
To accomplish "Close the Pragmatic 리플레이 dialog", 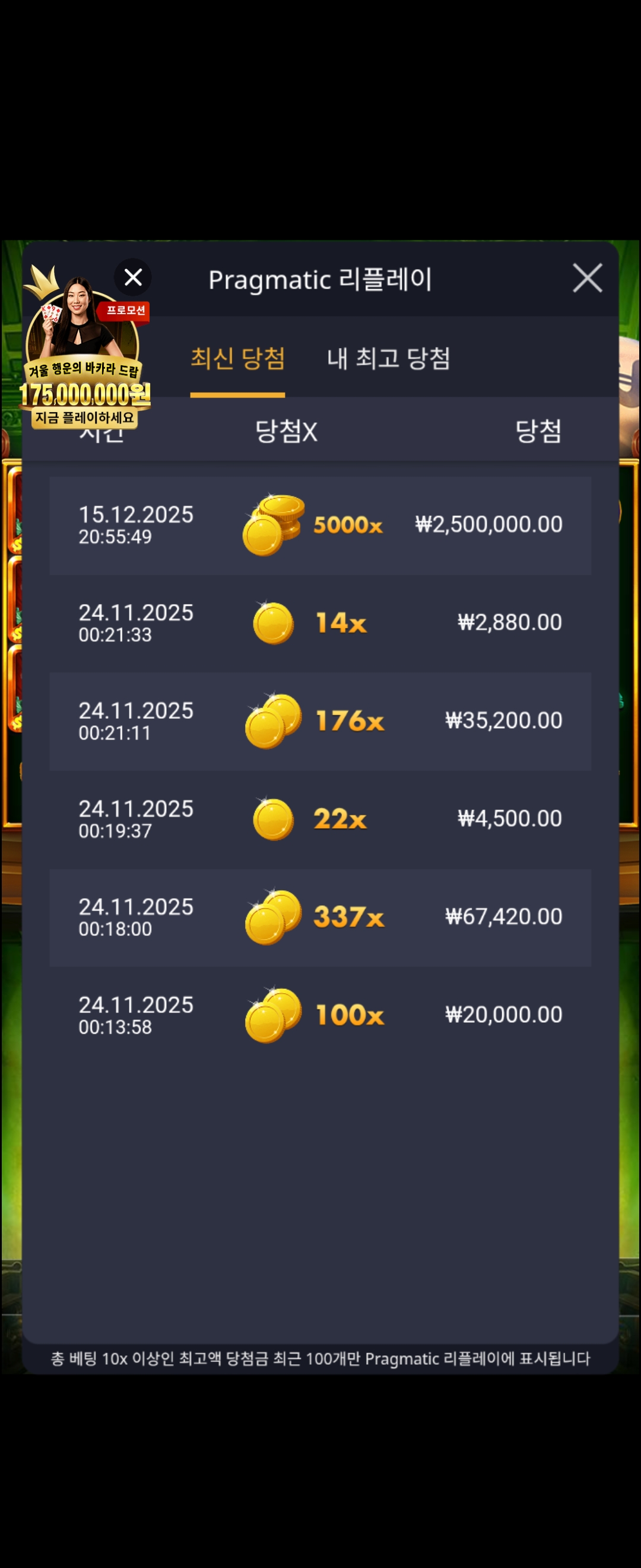I will click(587, 278).
